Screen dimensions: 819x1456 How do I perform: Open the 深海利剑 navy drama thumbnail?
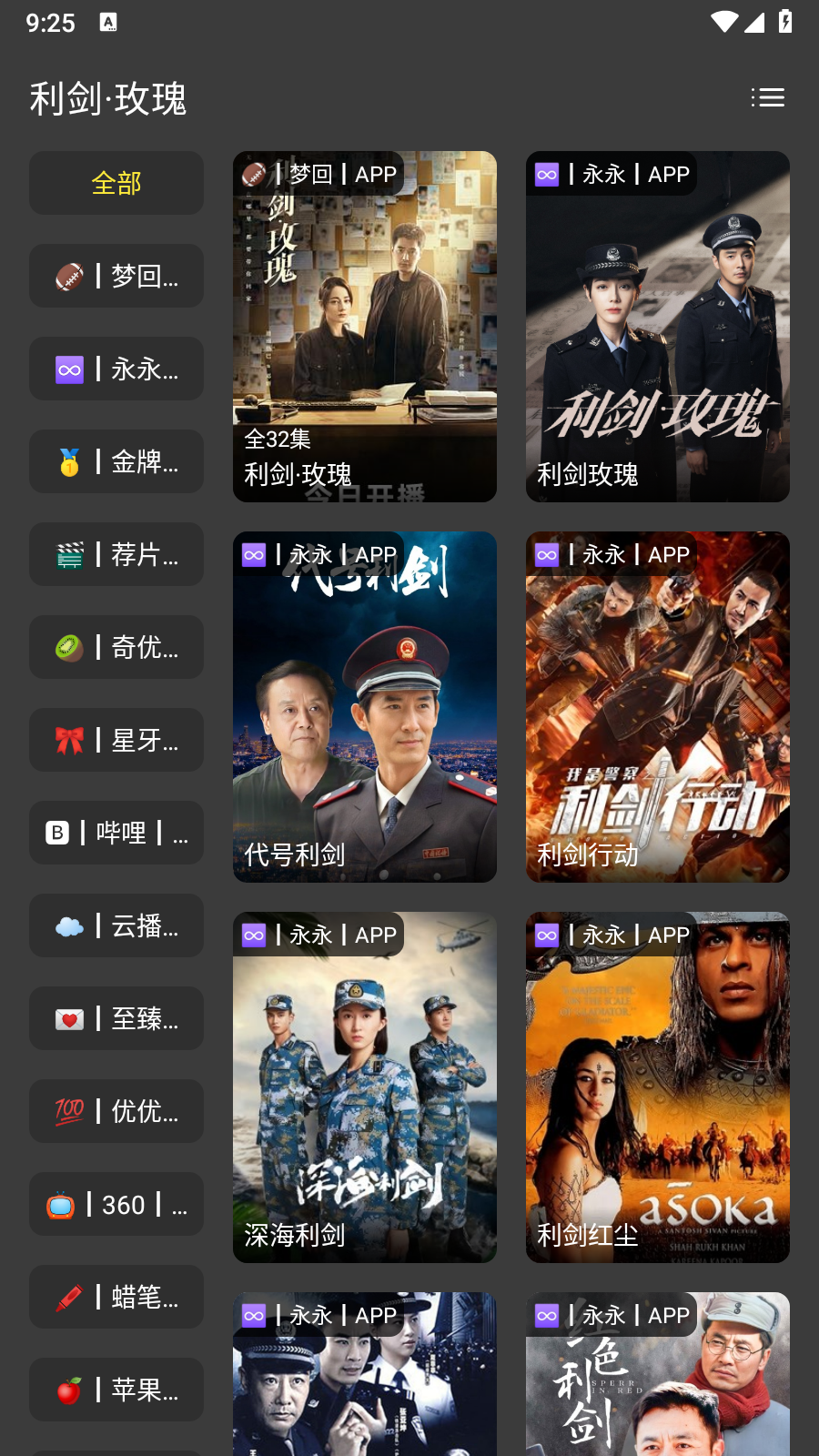[x=365, y=1087]
